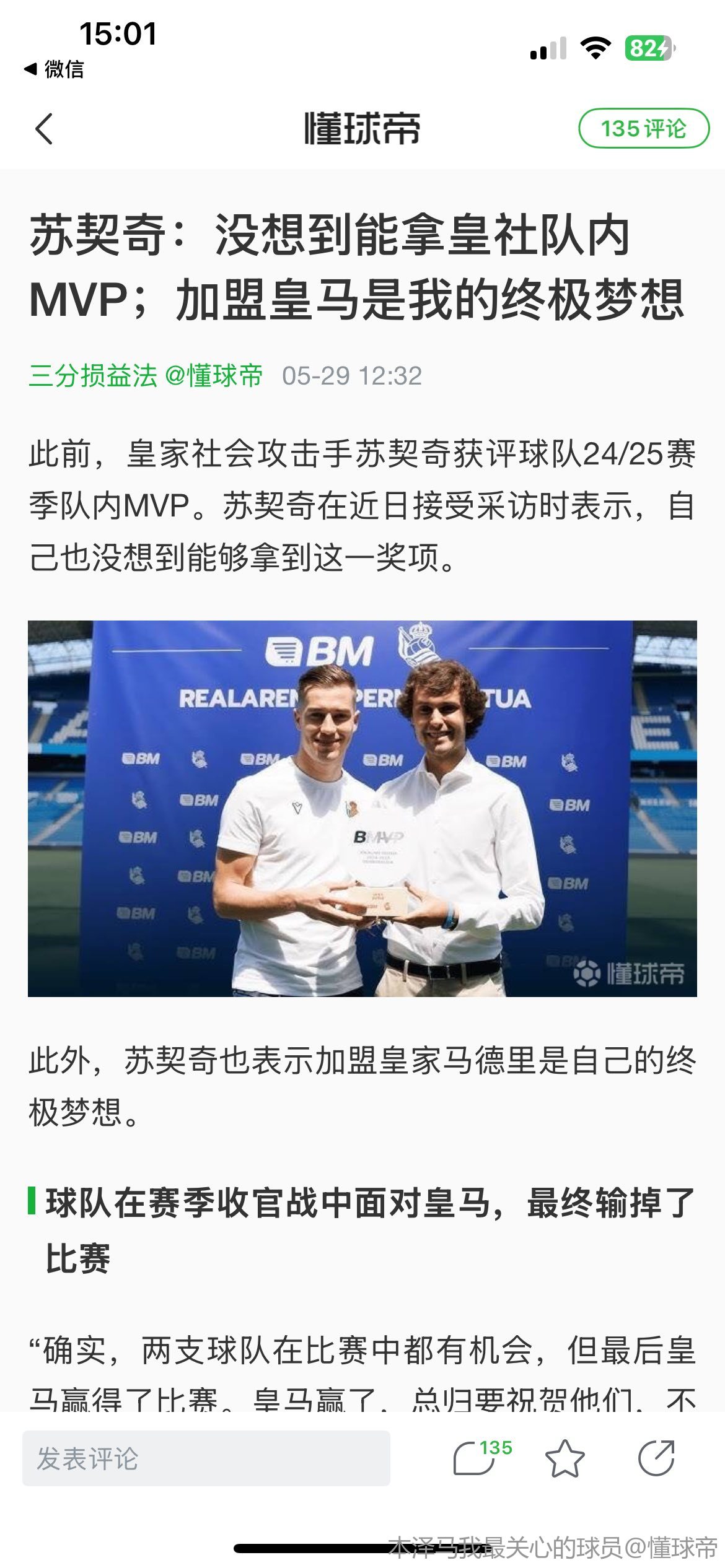This screenshot has height=1568, width=725.
Task: Open the 135 评论 comments button
Action: point(643,129)
